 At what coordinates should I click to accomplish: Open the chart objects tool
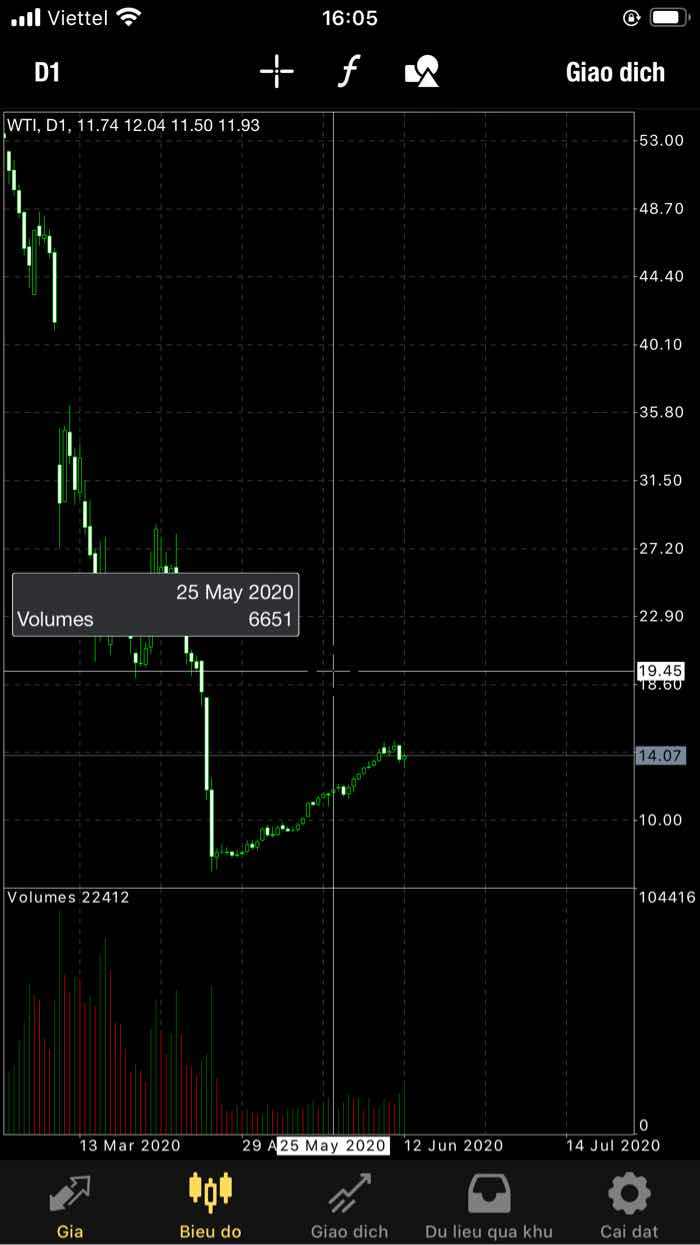(x=421, y=72)
